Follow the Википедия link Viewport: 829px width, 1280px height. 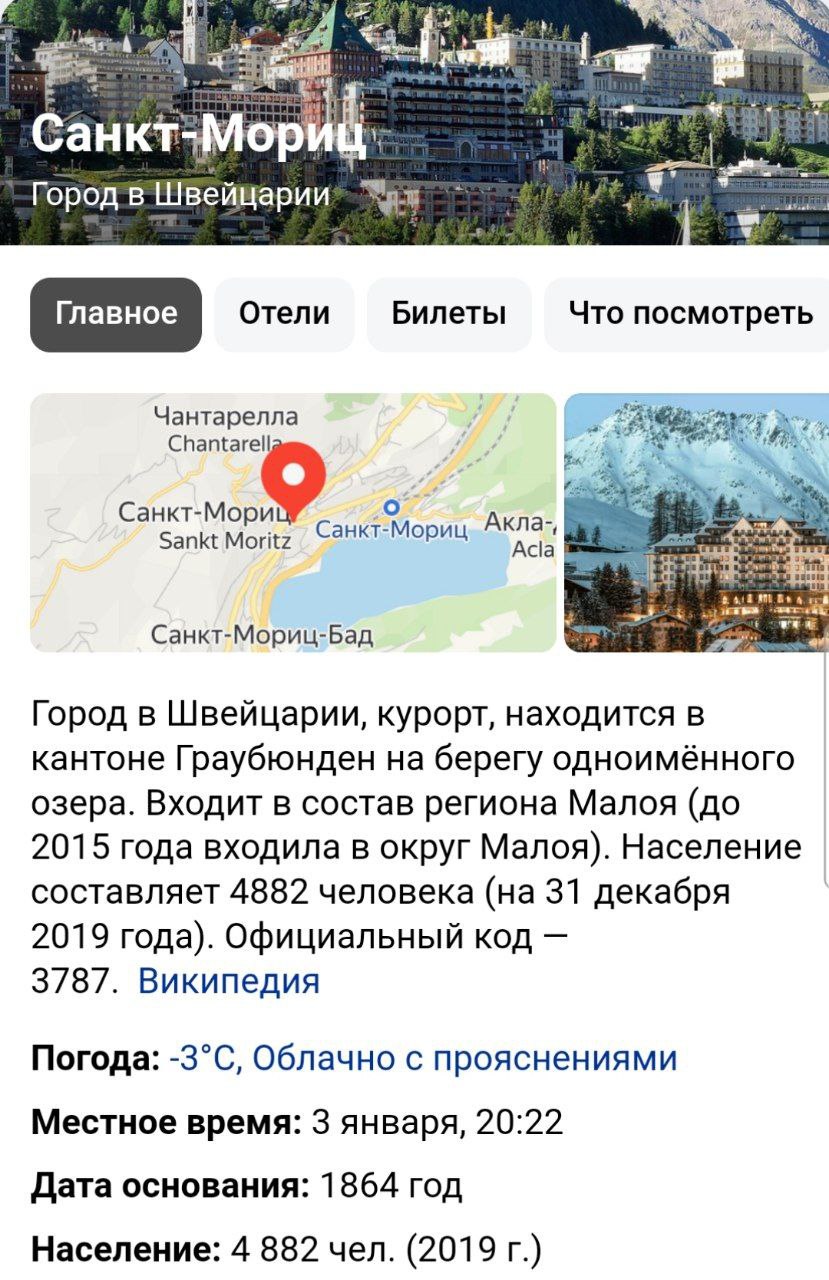(x=229, y=980)
